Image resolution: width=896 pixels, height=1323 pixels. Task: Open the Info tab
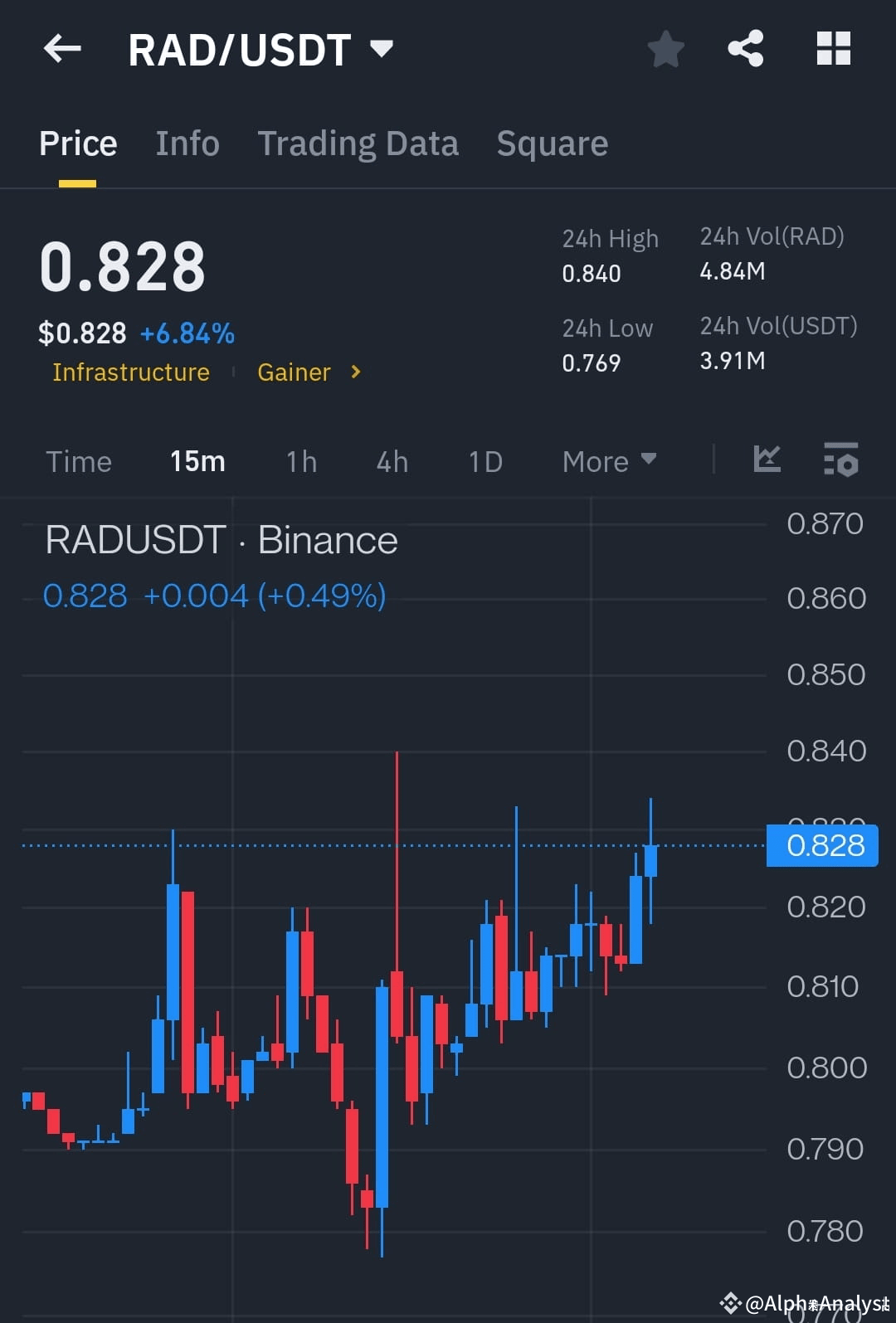[x=187, y=143]
